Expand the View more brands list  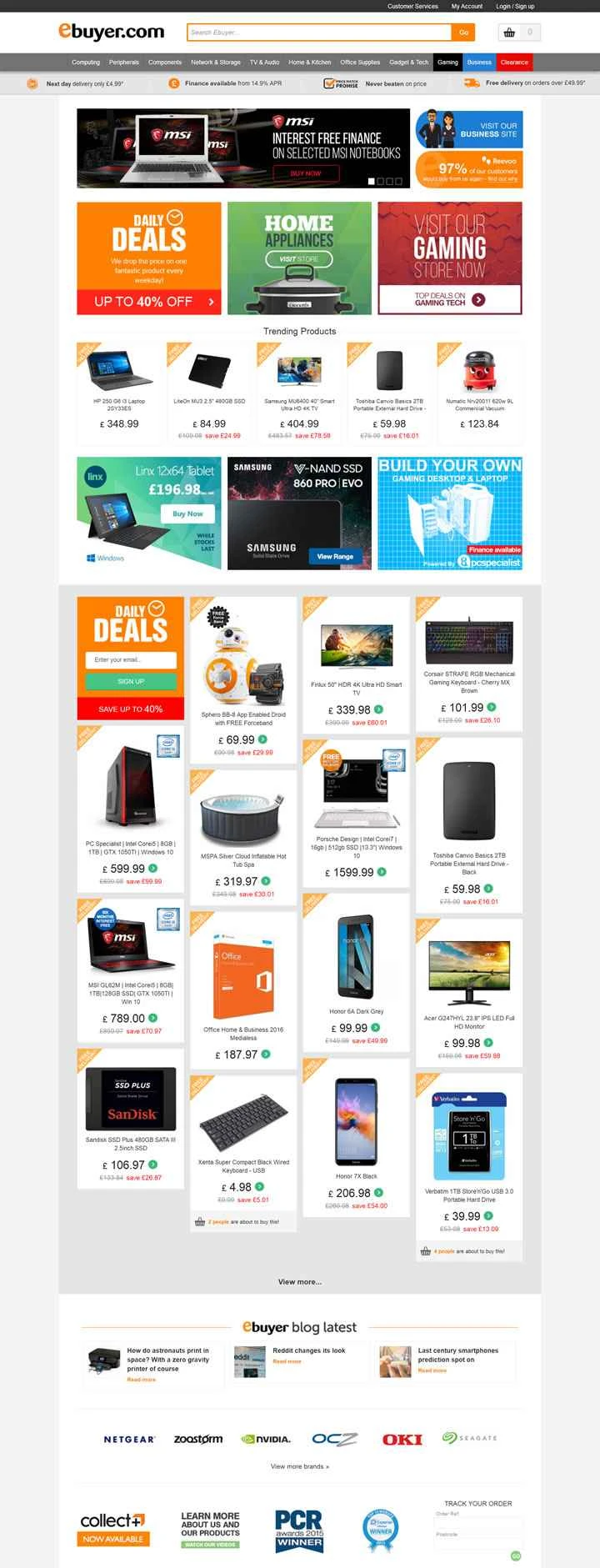click(x=299, y=1466)
